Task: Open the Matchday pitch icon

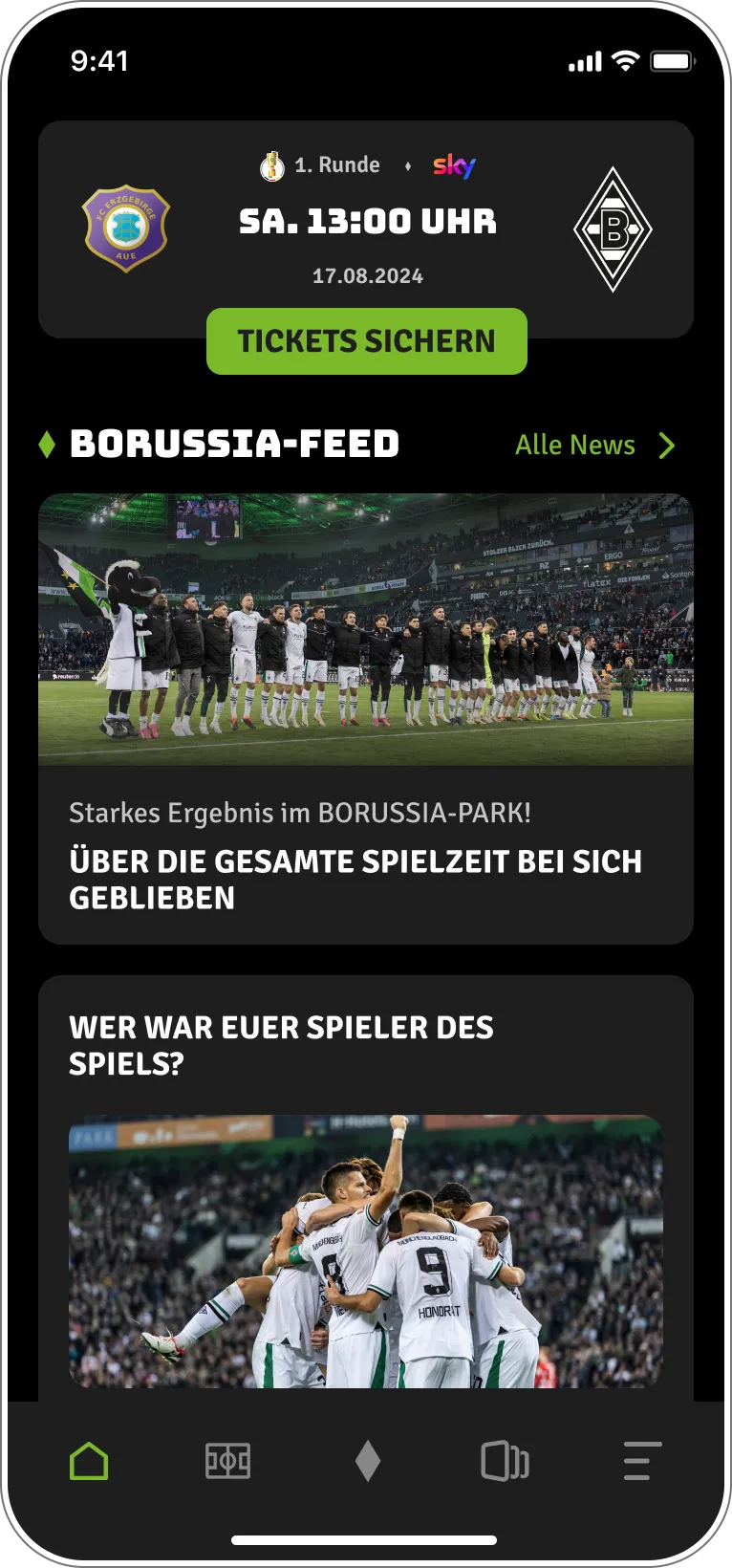Action: pyautogui.click(x=228, y=1460)
